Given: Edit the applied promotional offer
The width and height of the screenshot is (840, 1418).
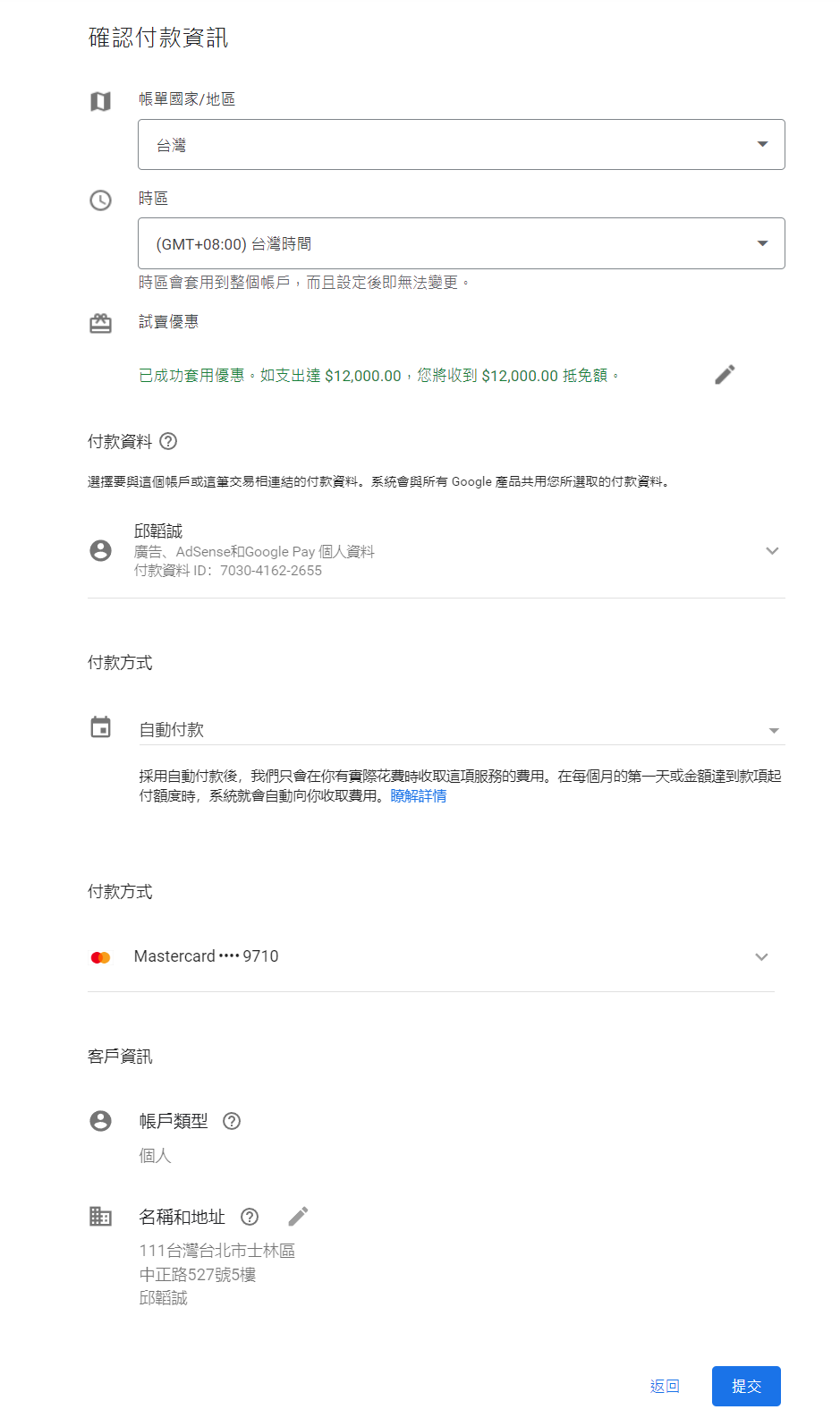Looking at the screenshot, I should click(725, 375).
